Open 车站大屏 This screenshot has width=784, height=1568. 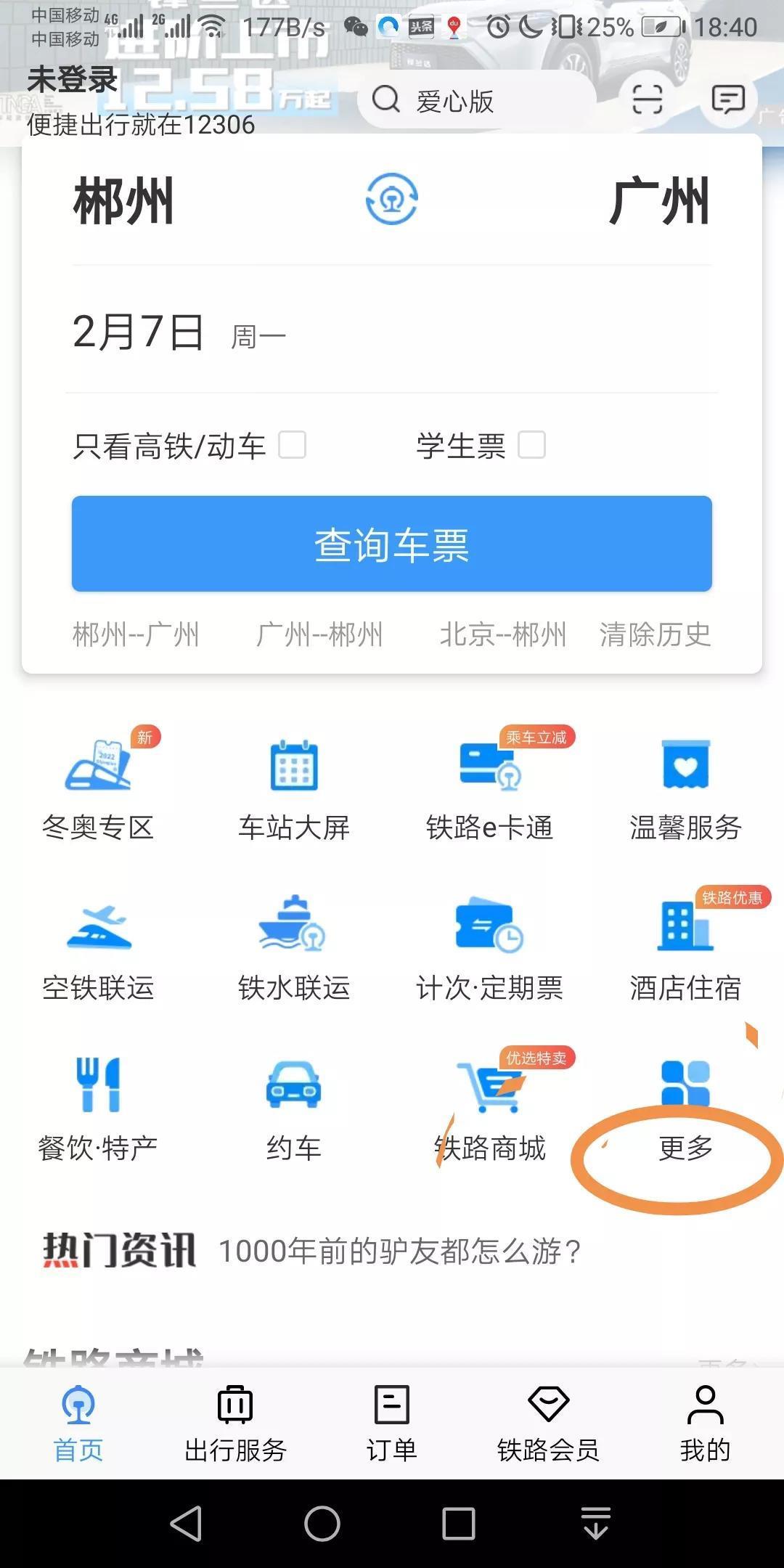(x=294, y=788)
